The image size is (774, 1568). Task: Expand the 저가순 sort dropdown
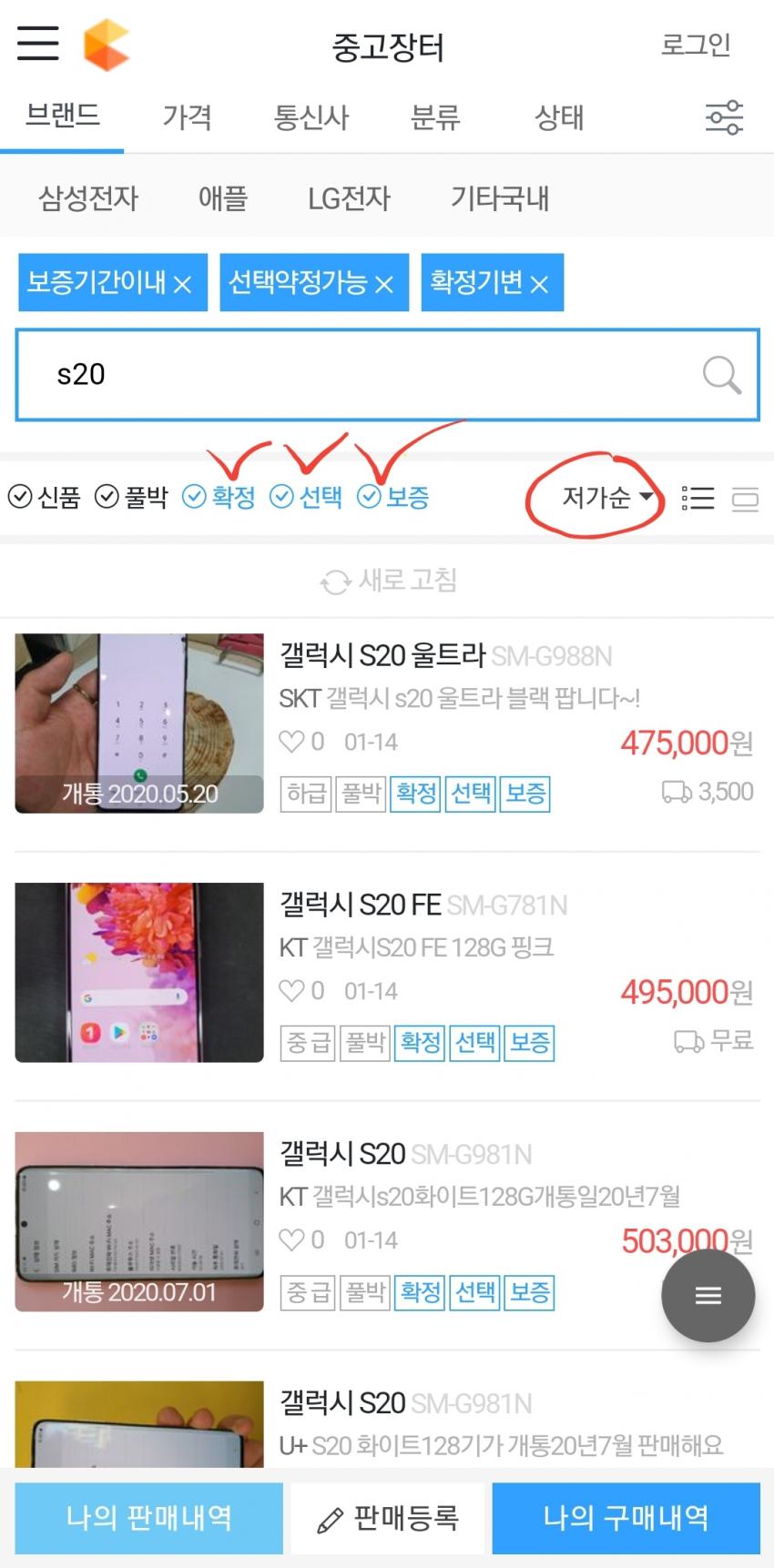607,497
